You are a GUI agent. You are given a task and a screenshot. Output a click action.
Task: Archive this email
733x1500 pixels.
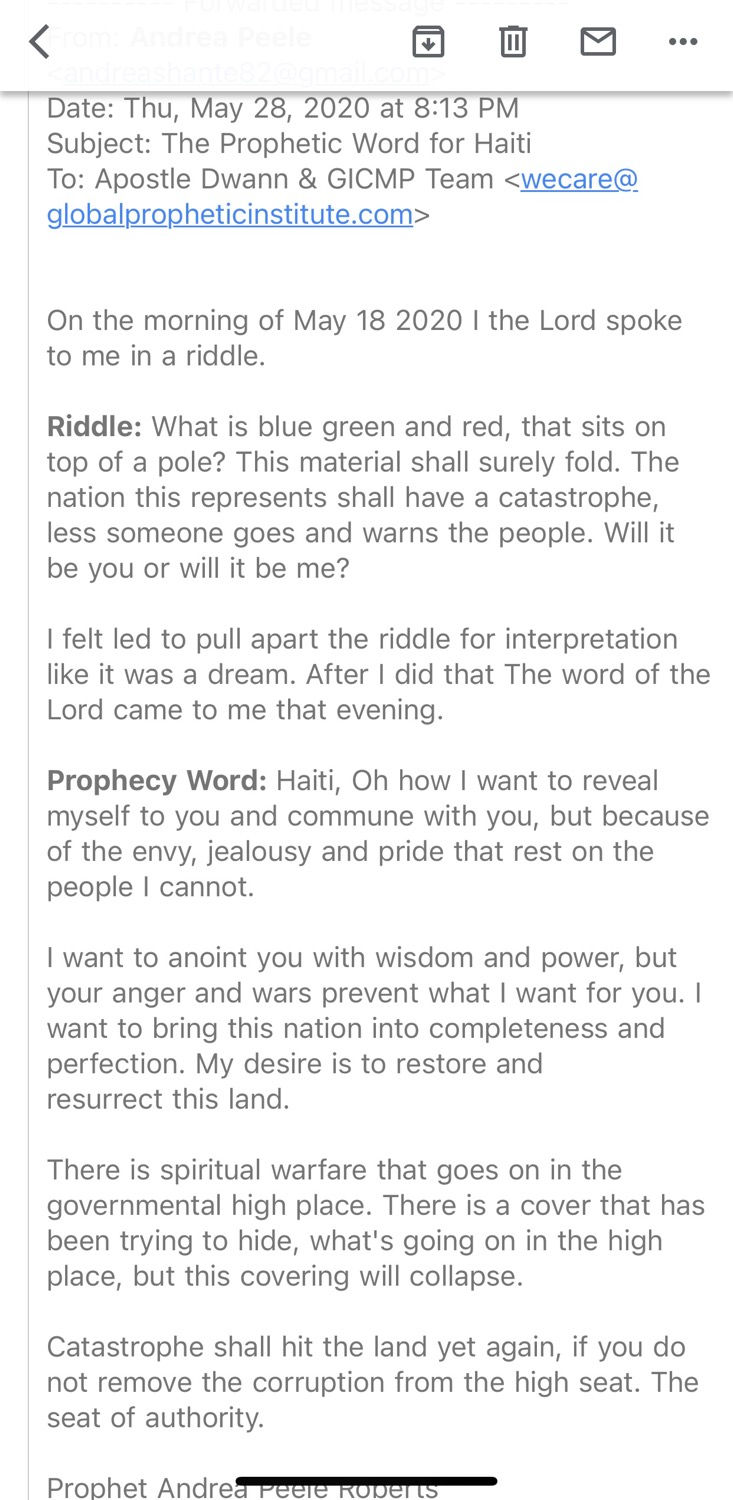(x=428, y=42)
